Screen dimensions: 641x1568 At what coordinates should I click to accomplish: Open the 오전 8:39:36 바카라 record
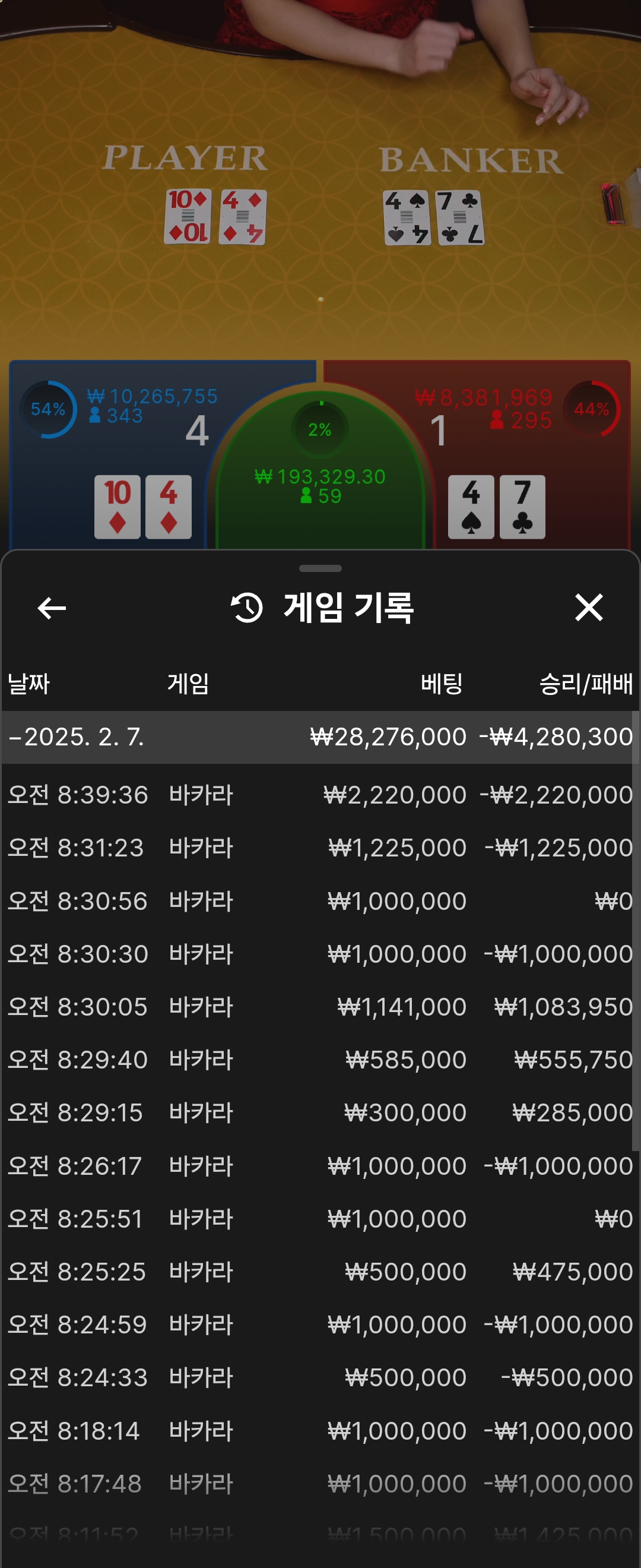coord(320,795)
